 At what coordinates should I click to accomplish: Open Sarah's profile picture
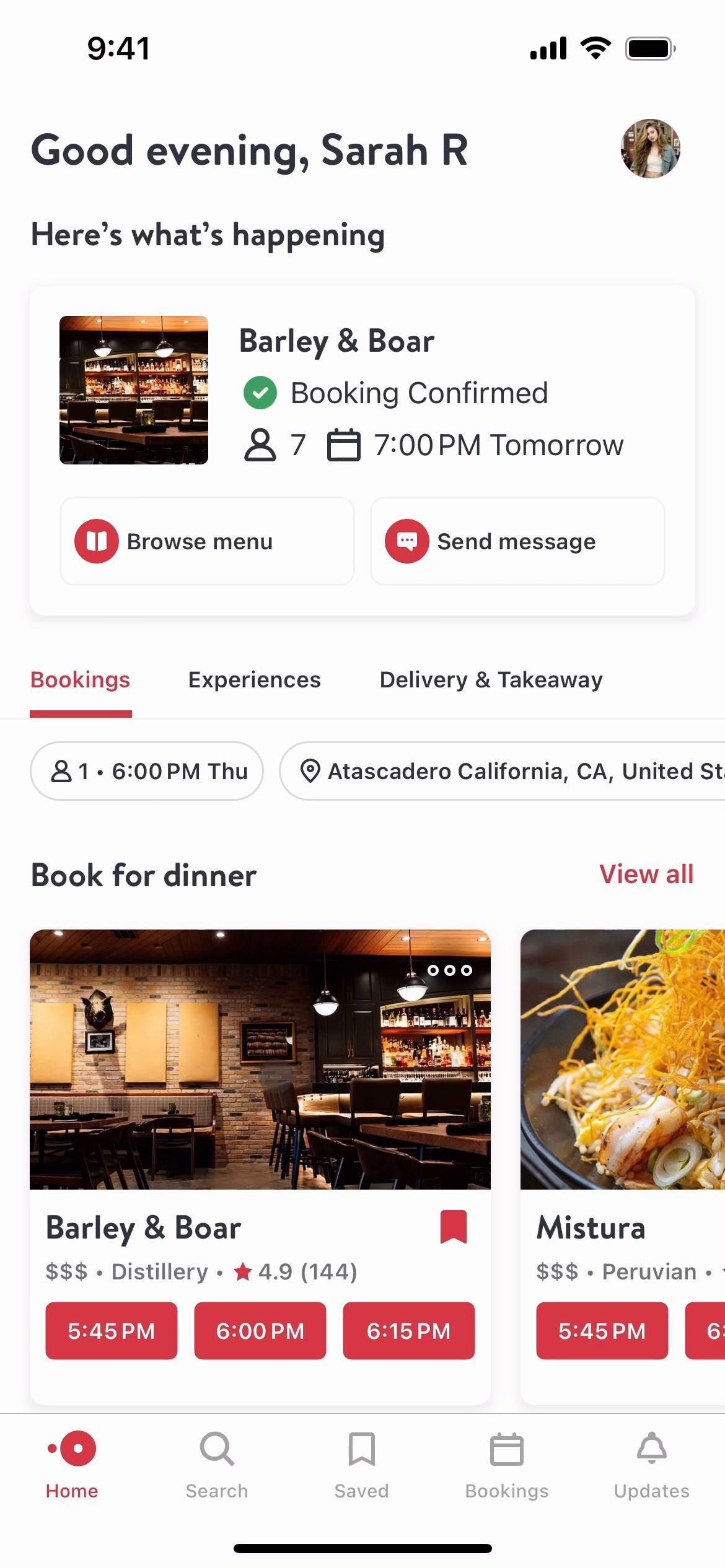(650, 149)
